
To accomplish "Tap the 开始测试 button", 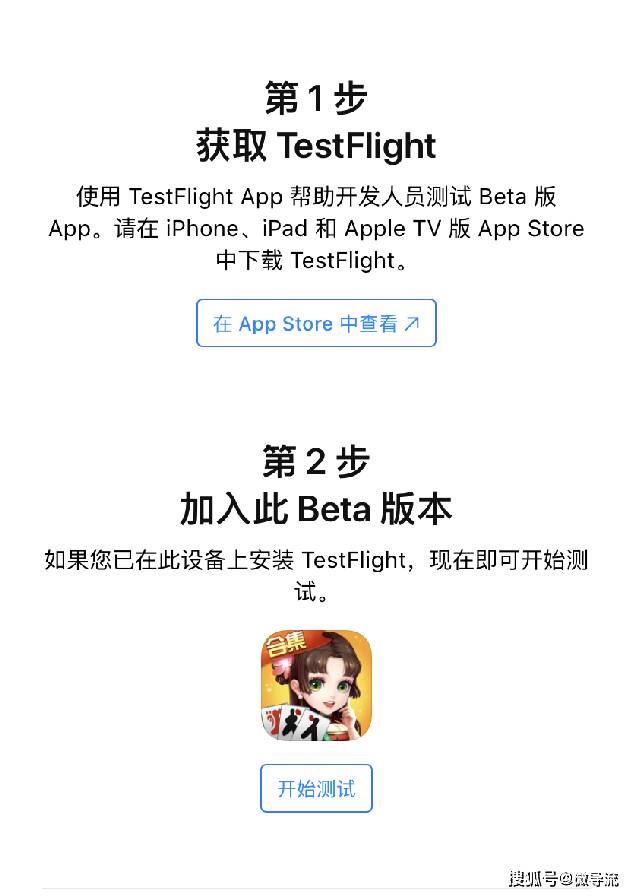I will click(x=316, y=788).
